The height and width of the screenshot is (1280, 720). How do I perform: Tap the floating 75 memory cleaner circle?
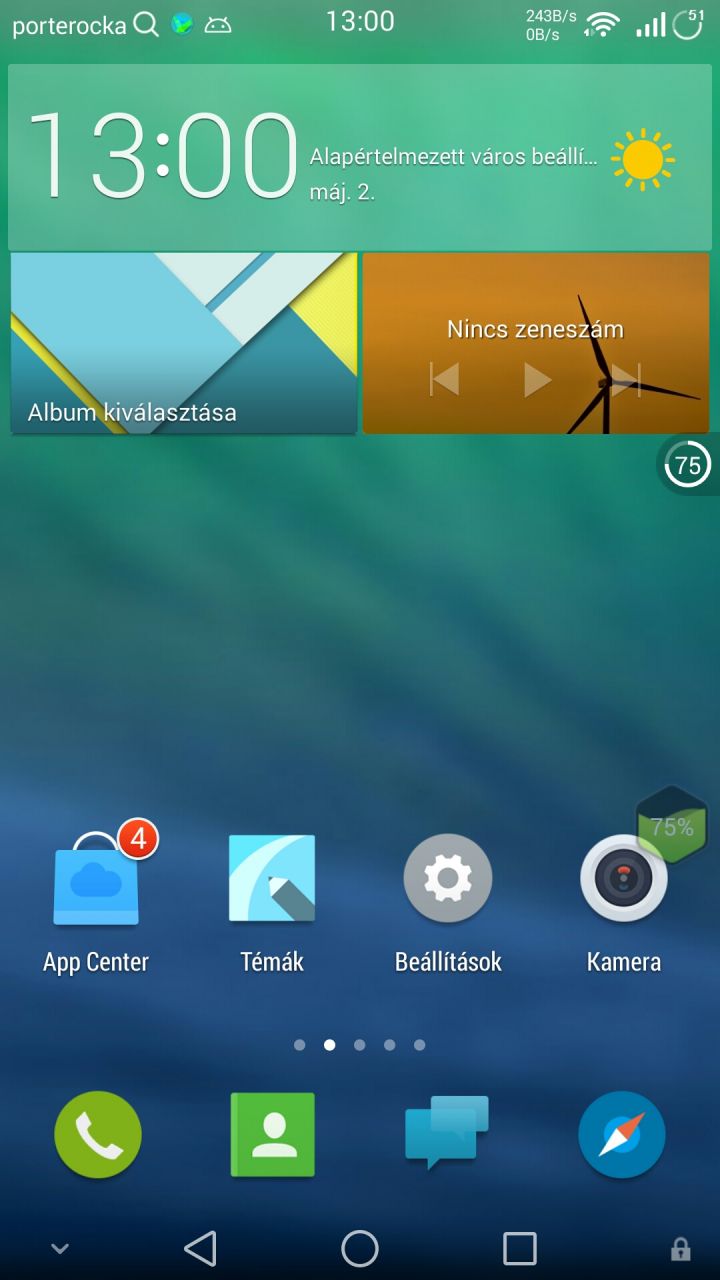tap(687, 465)
